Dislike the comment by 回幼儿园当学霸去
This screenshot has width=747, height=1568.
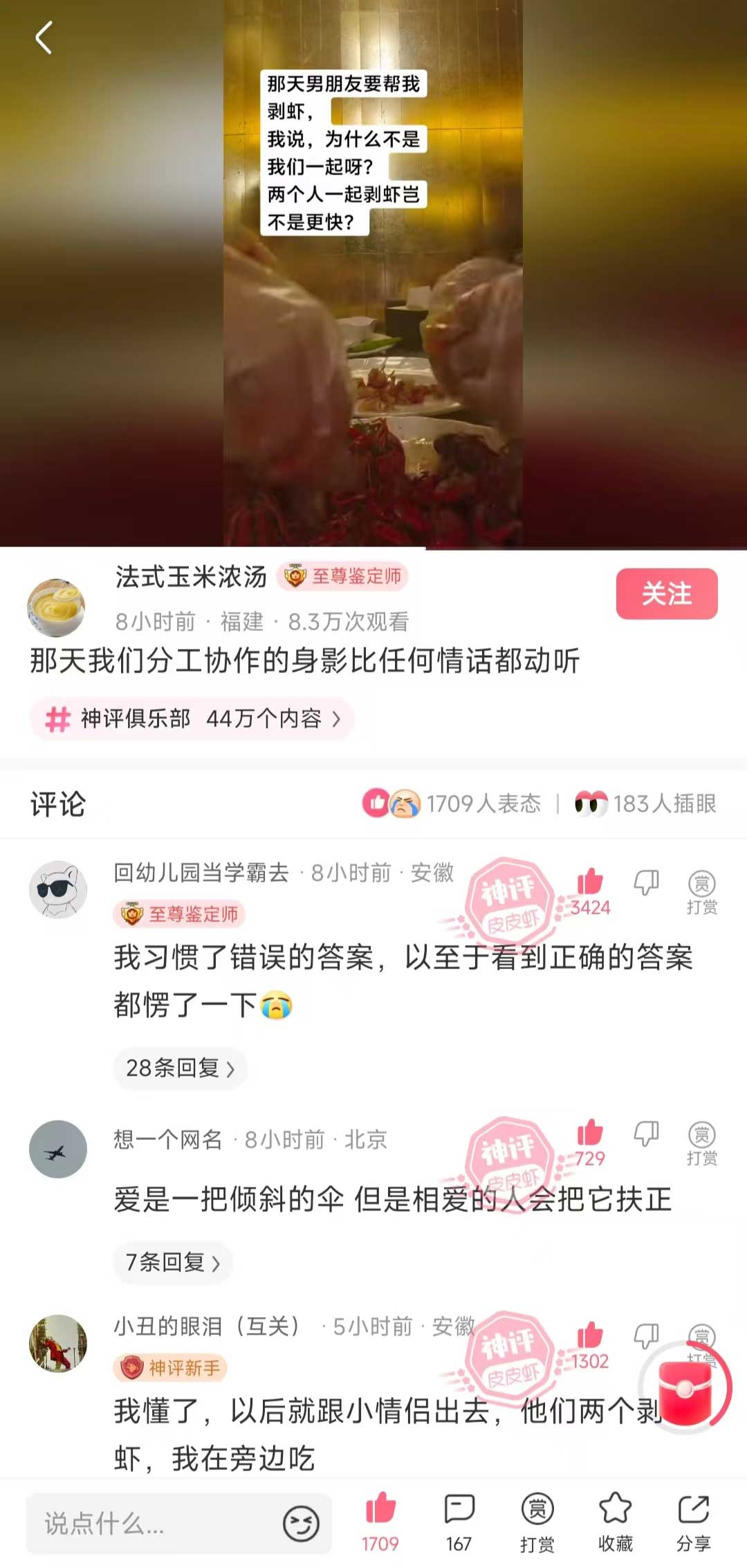pyautogui.click(x=646, y=883)
